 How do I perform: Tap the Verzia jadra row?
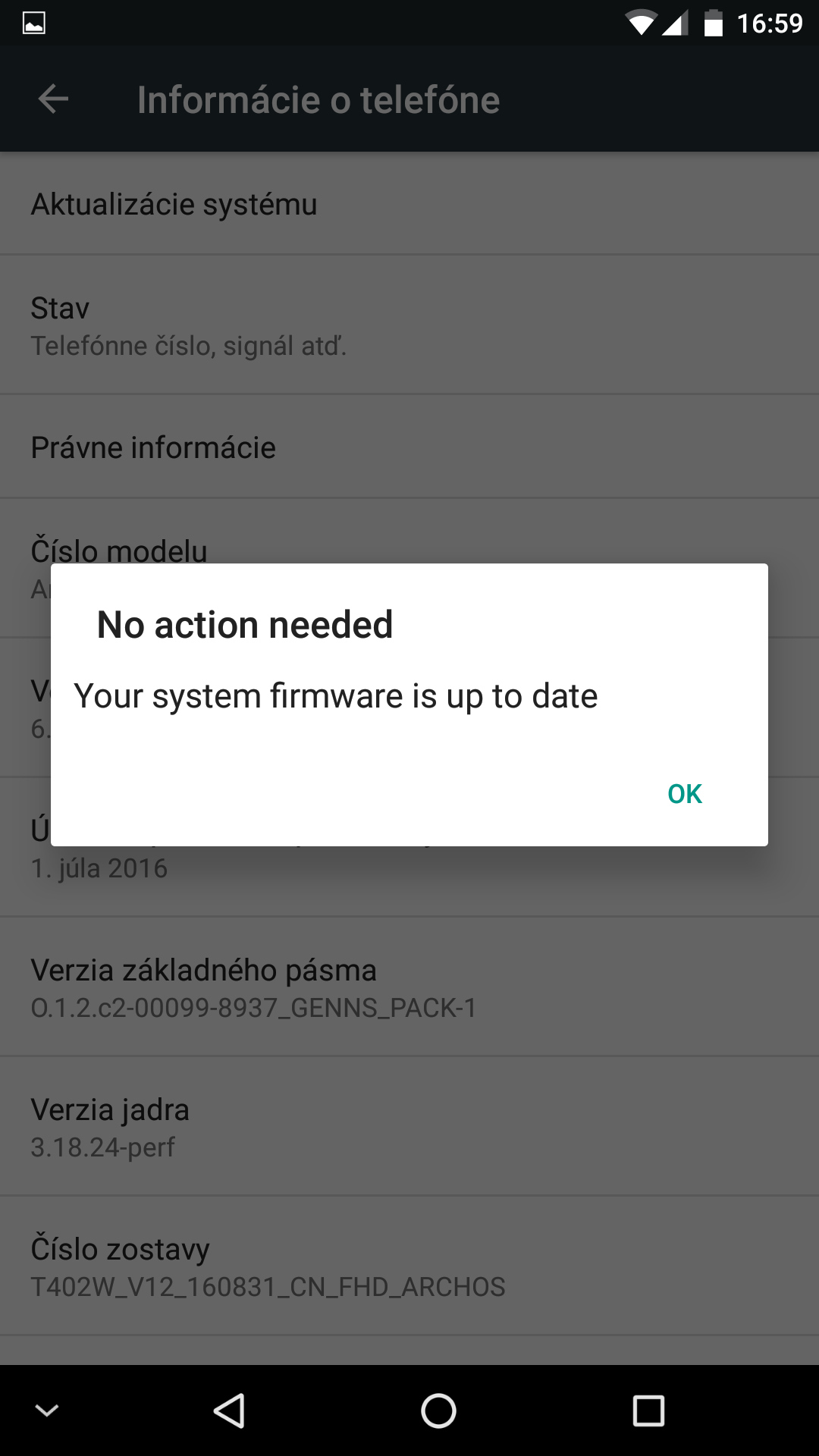[409, 1126]
